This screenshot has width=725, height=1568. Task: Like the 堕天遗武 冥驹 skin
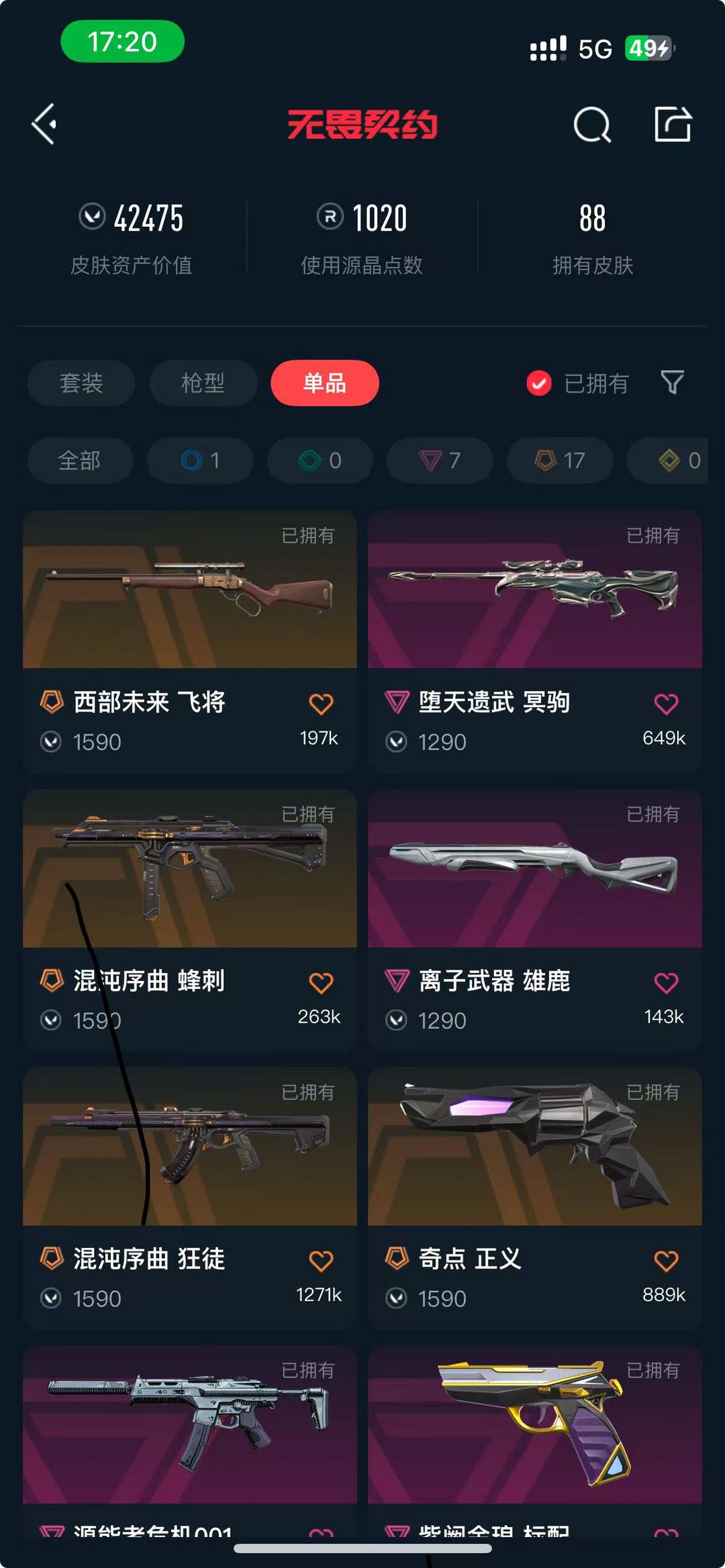[x=666, y=704]
